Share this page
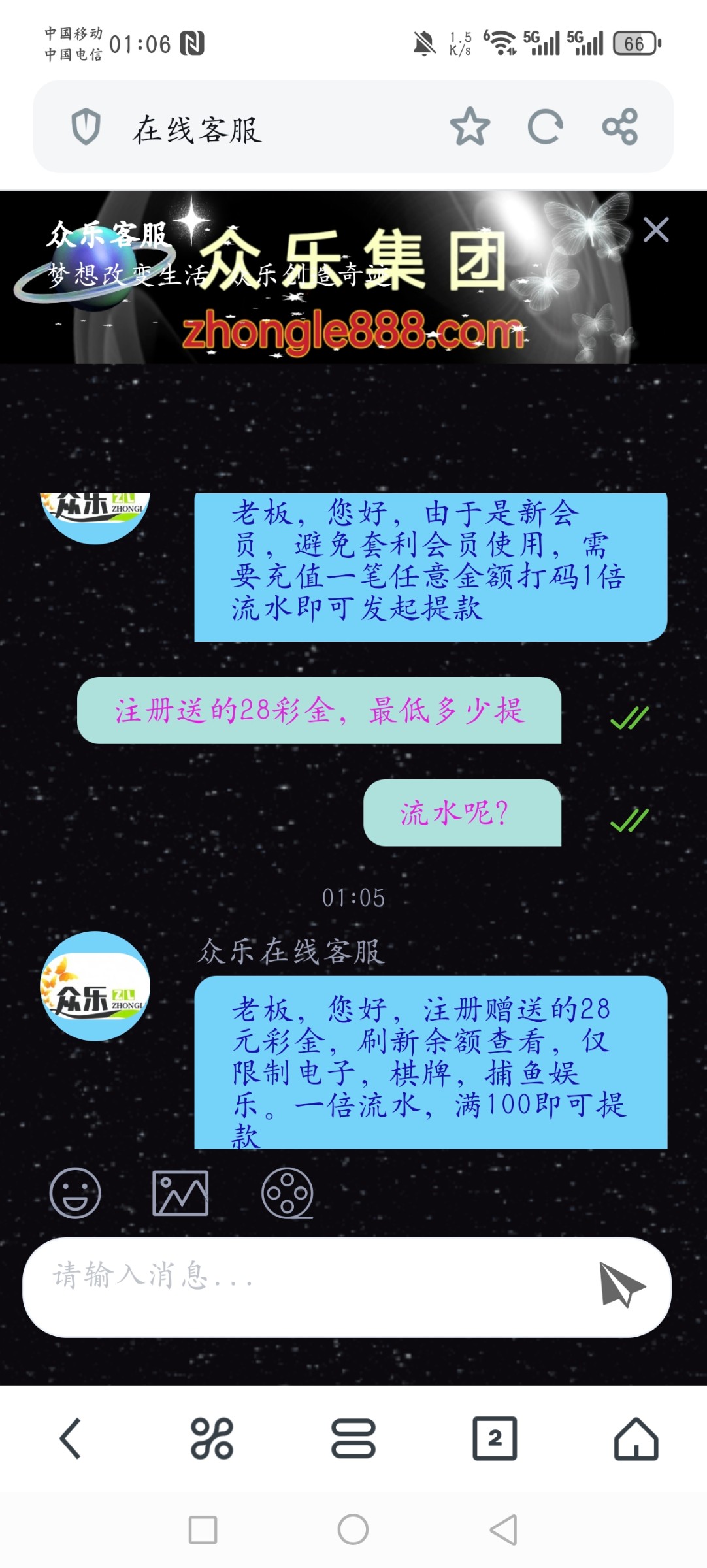This screenshot has width=707, height=1568. click(619, 127)
